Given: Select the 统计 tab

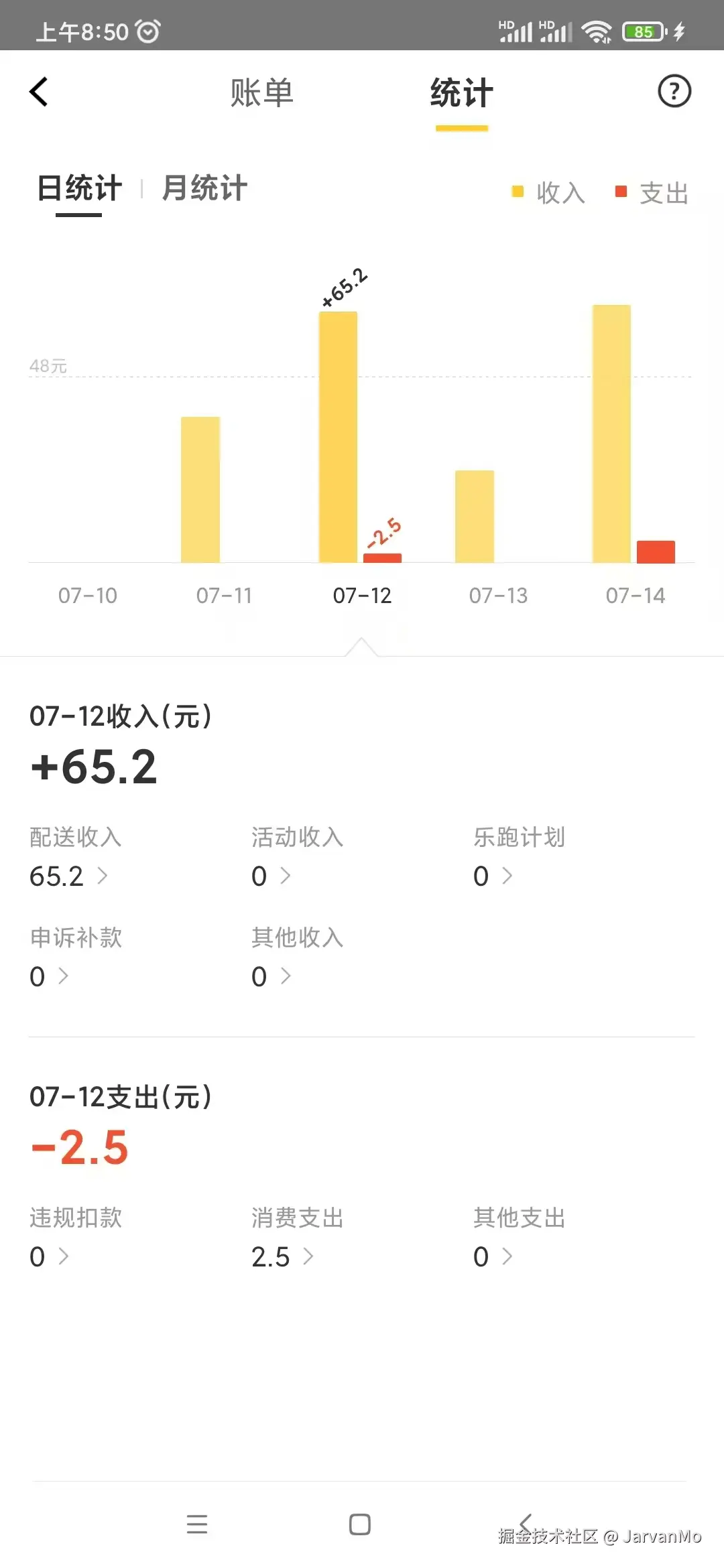Looking at the screenshot, I should (x=461, y=93).
